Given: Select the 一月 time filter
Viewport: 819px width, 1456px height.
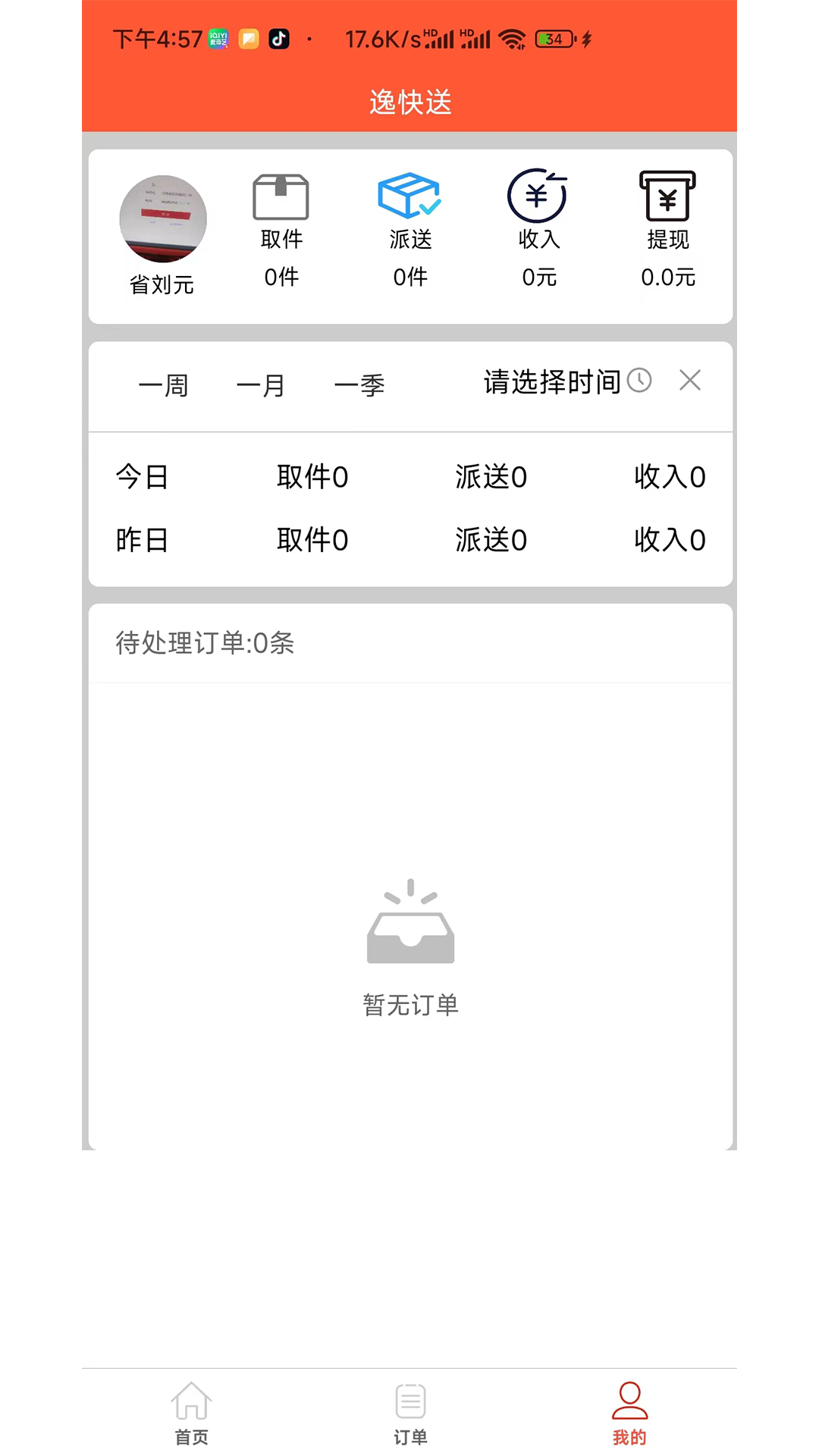Looking at the screenshot, I should [x=261, y=386].
